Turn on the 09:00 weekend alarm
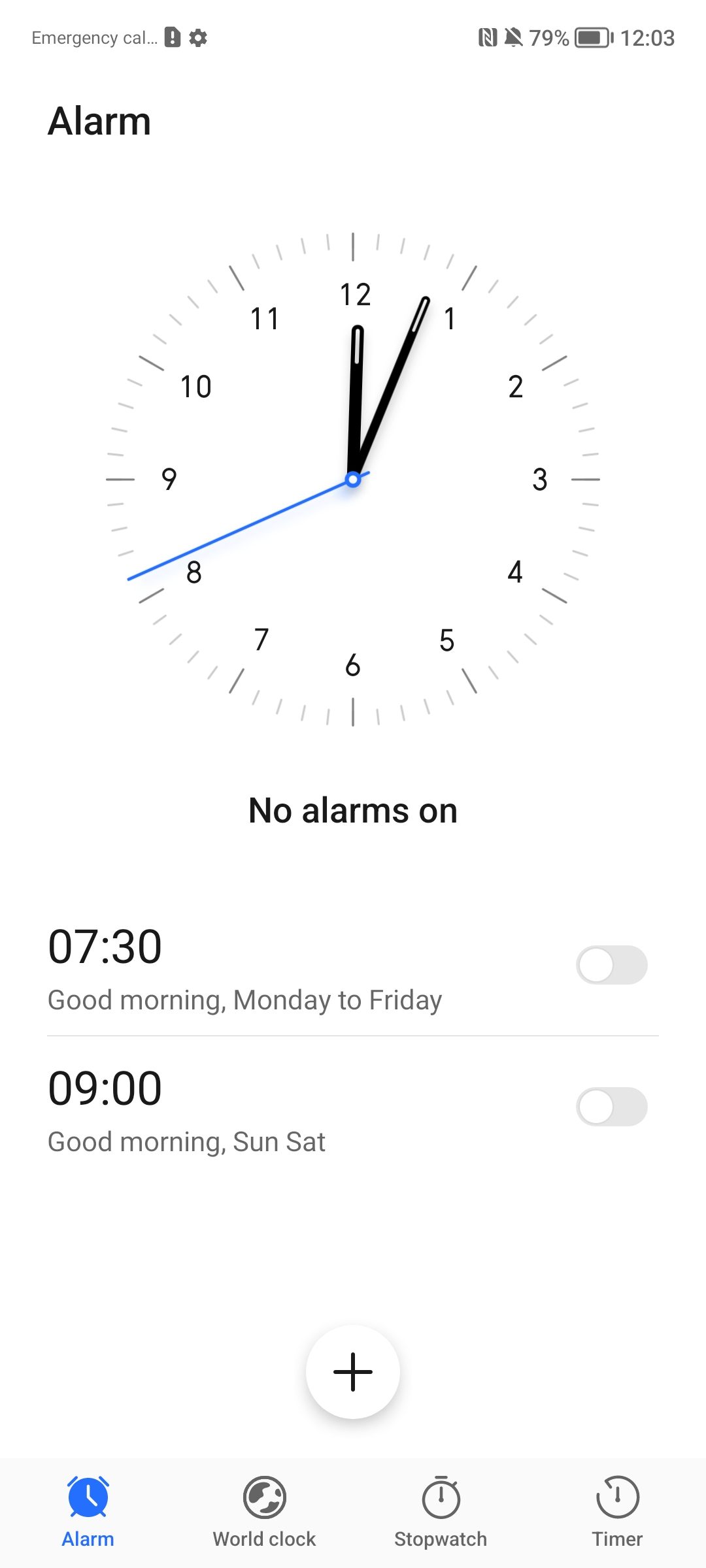The width and height of the screenshot is (706, 1568). tap(611, 1107)
